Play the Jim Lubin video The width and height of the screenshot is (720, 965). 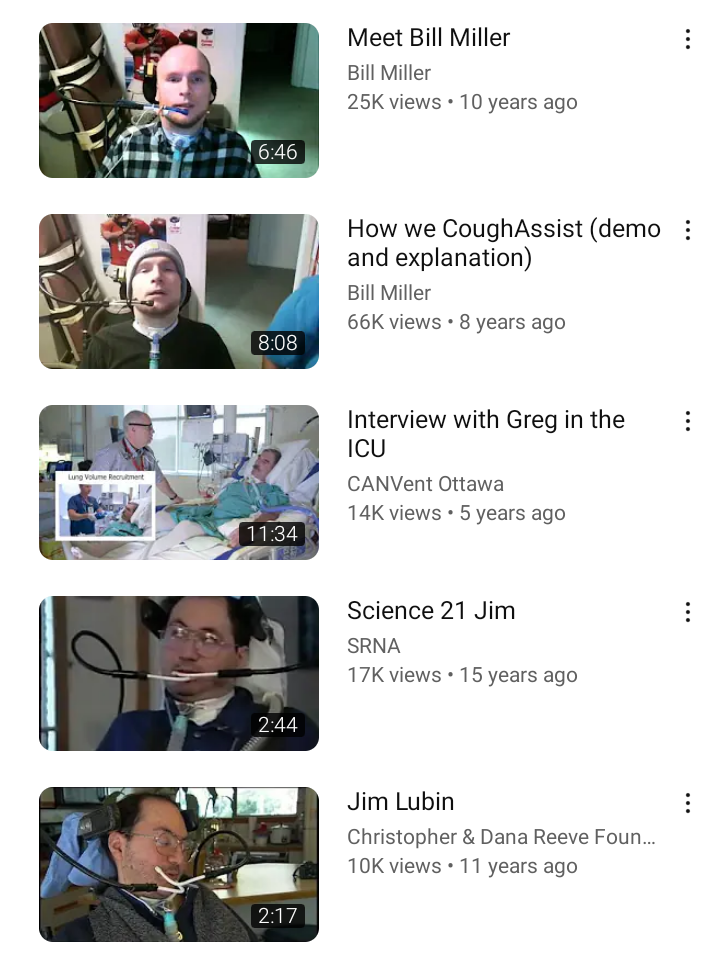(179, 864)
